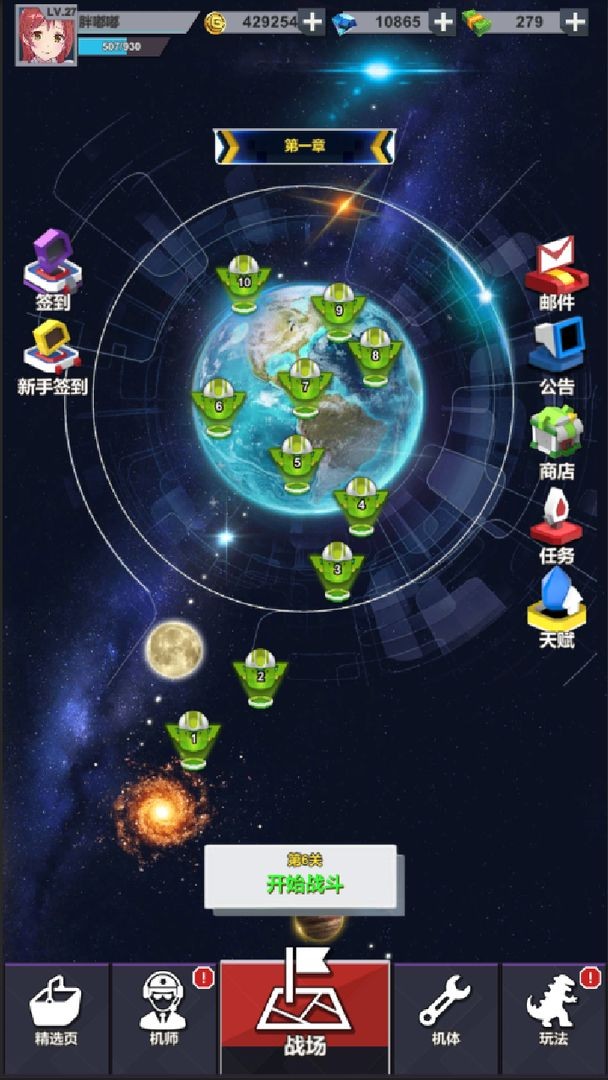View the 公告 announcements

[x=557, y=355]
